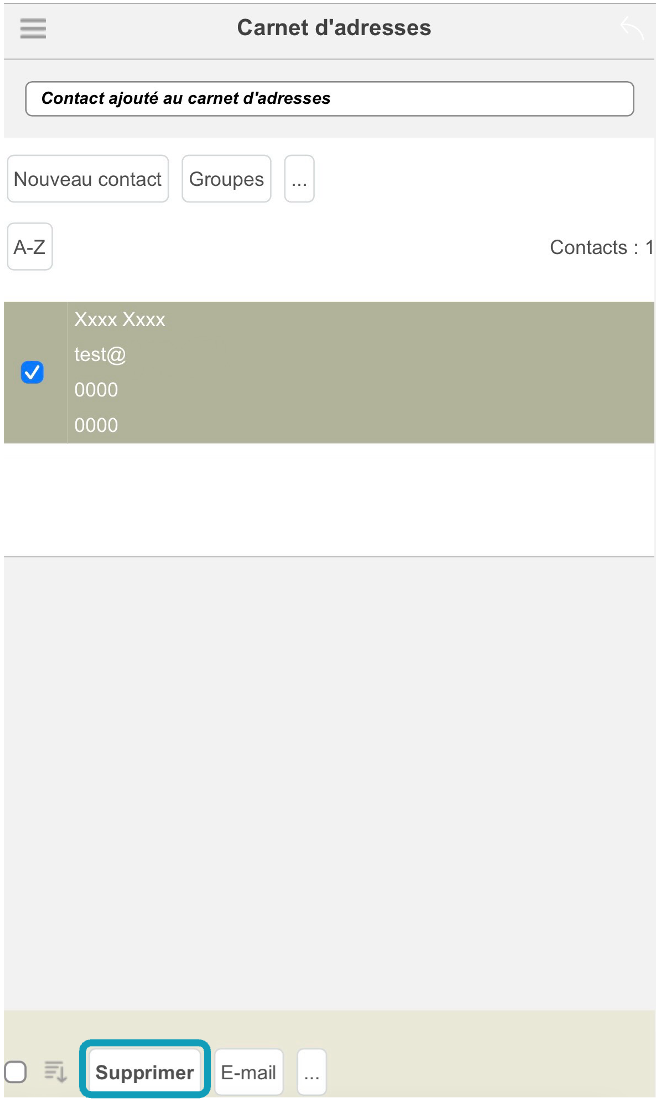This screenshot has width=660, height=1100.
Task: Delete selected contact with Supprimer
Action: 144,1072
